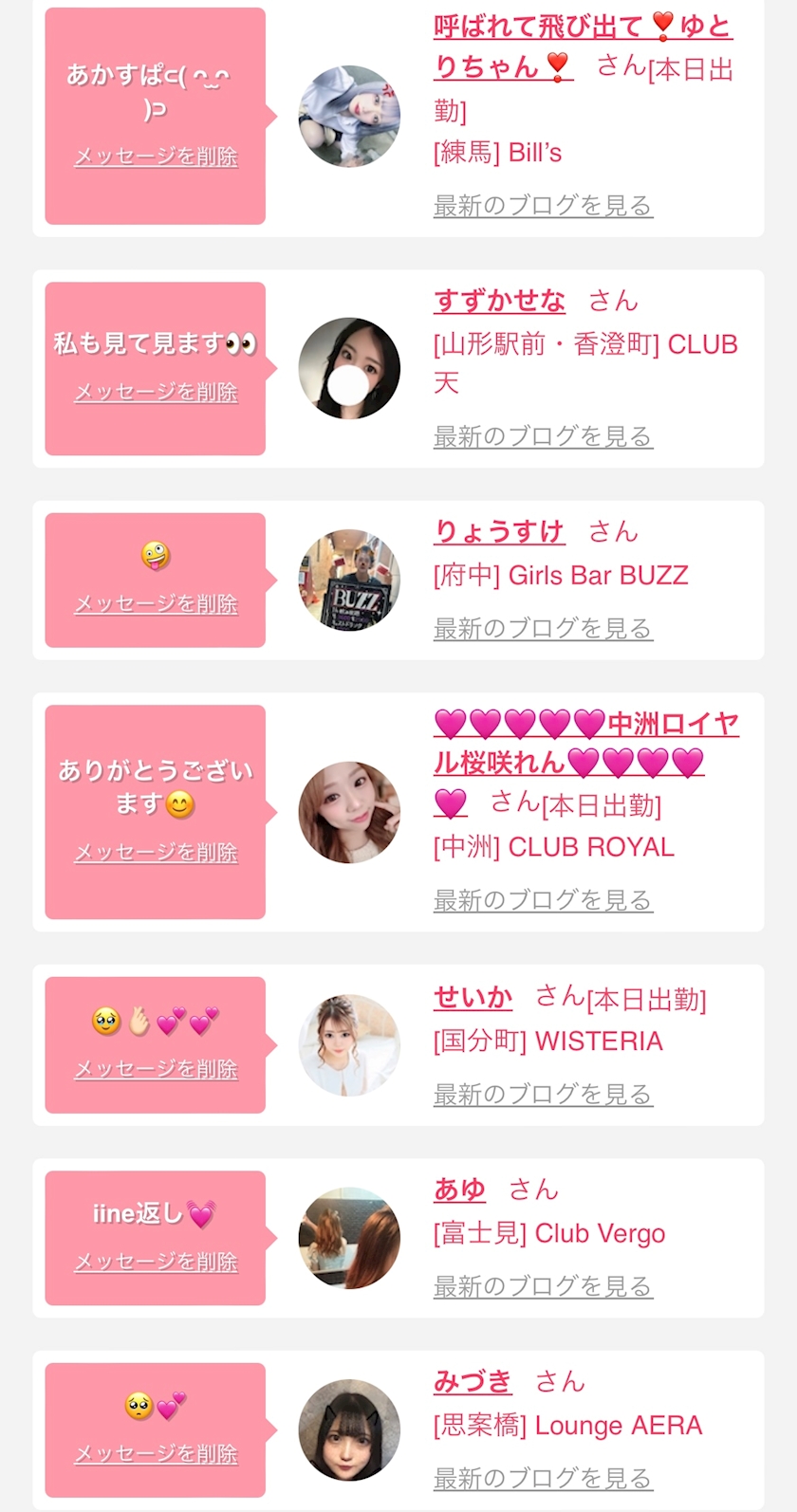This screenshot has height=1512, width=797.
Task: Delete the ありがとうございます message
Action: click(x=156, y=853)
